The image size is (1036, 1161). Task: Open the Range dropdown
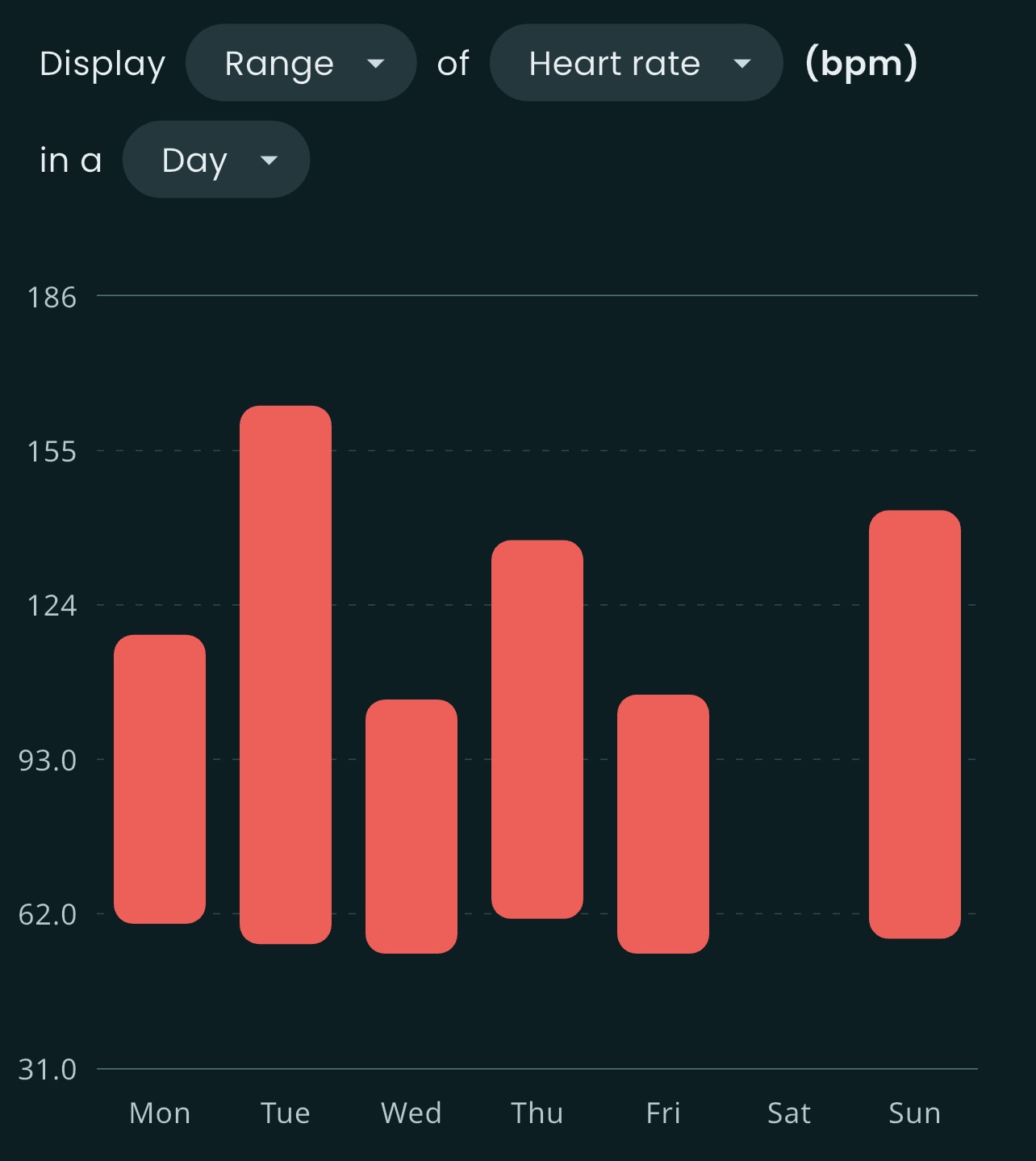(x=301, y=63)
